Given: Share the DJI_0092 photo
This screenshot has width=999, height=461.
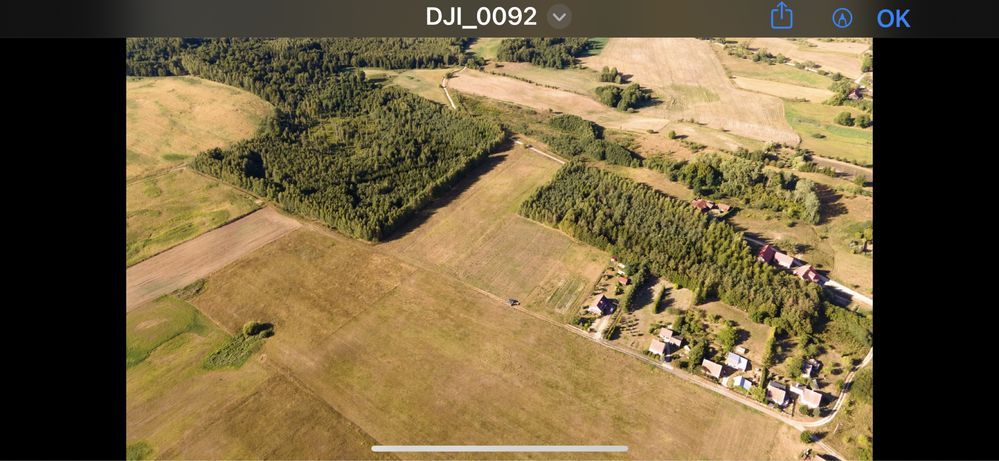Looking at the screenshot, I should pyautogui.click(x=781, y=16).
